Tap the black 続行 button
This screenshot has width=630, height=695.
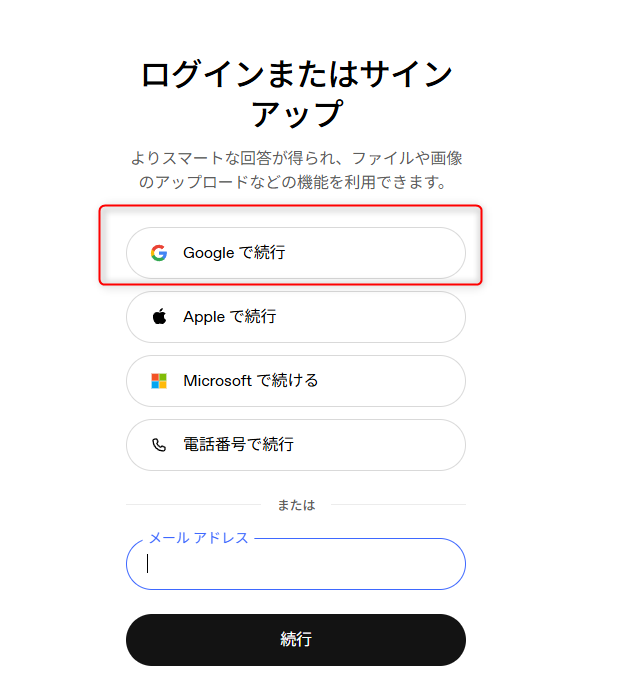pyautogui.click(x=295, y=639)
